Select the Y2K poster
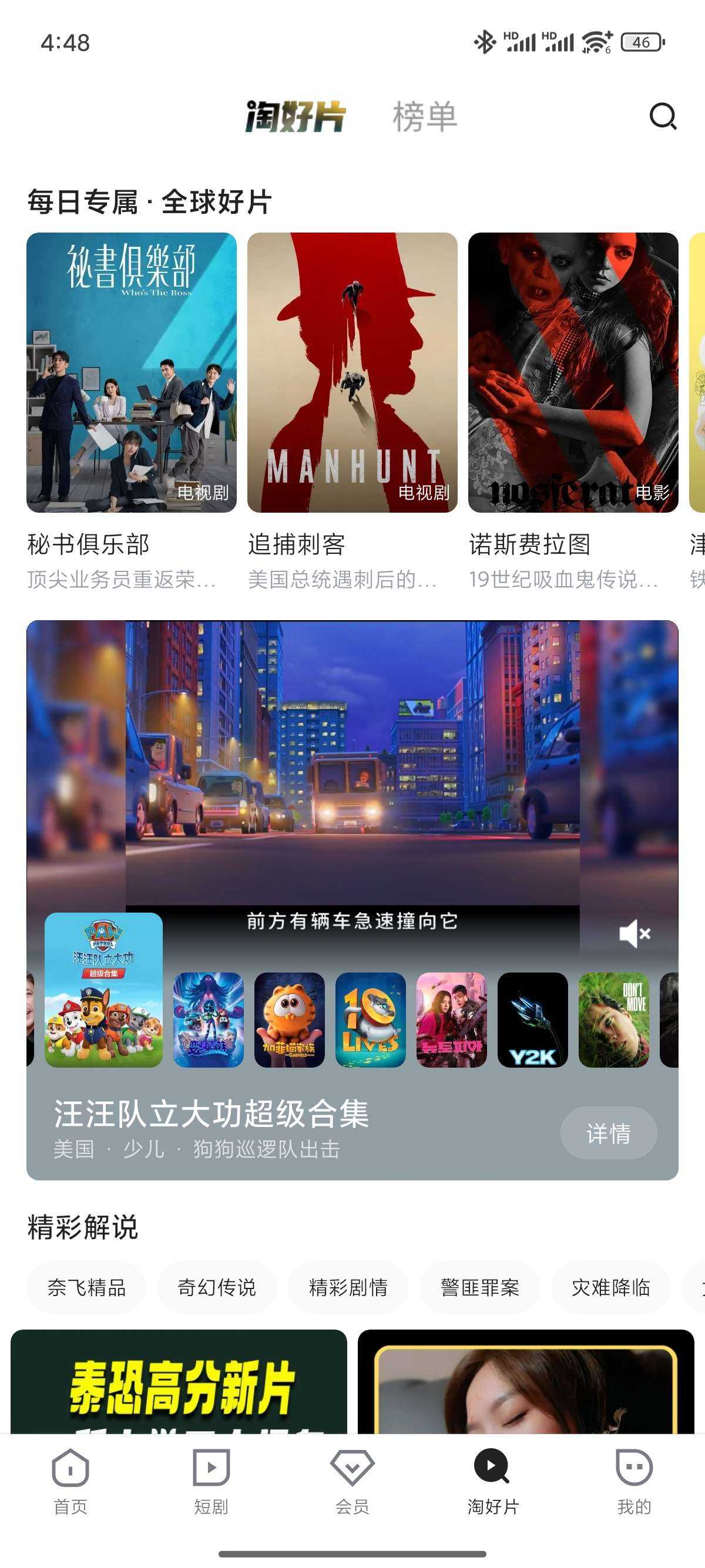 click(x=532, y=1019)
